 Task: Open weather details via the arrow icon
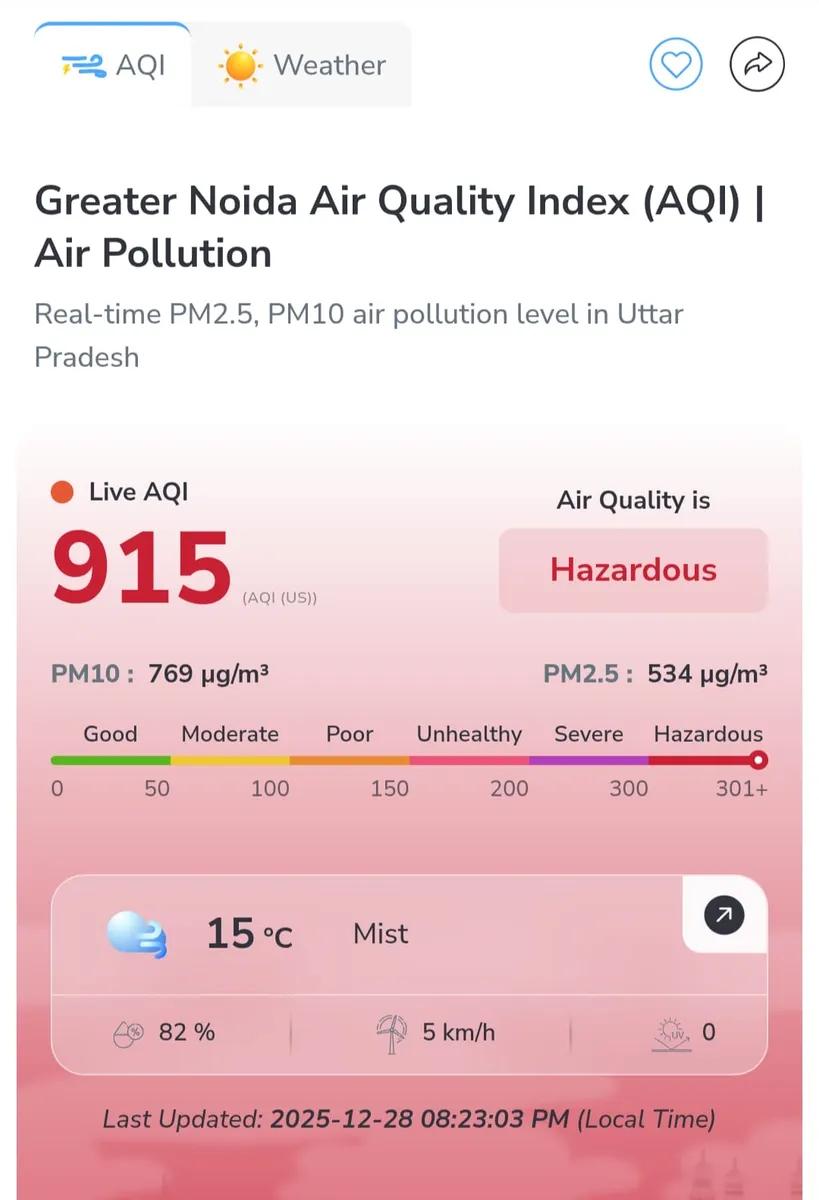tap(724, 914)
